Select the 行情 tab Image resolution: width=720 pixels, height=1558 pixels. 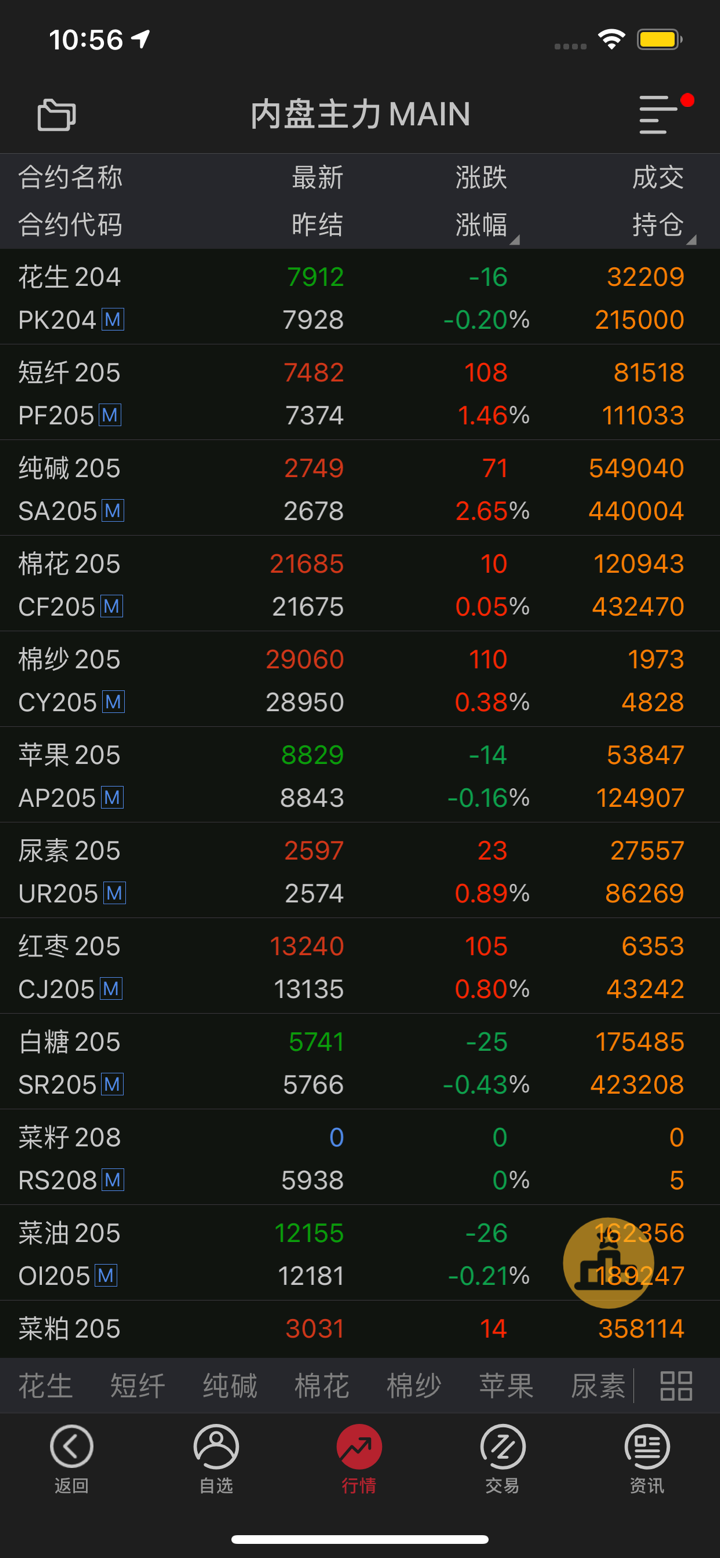coord(359,1459)
